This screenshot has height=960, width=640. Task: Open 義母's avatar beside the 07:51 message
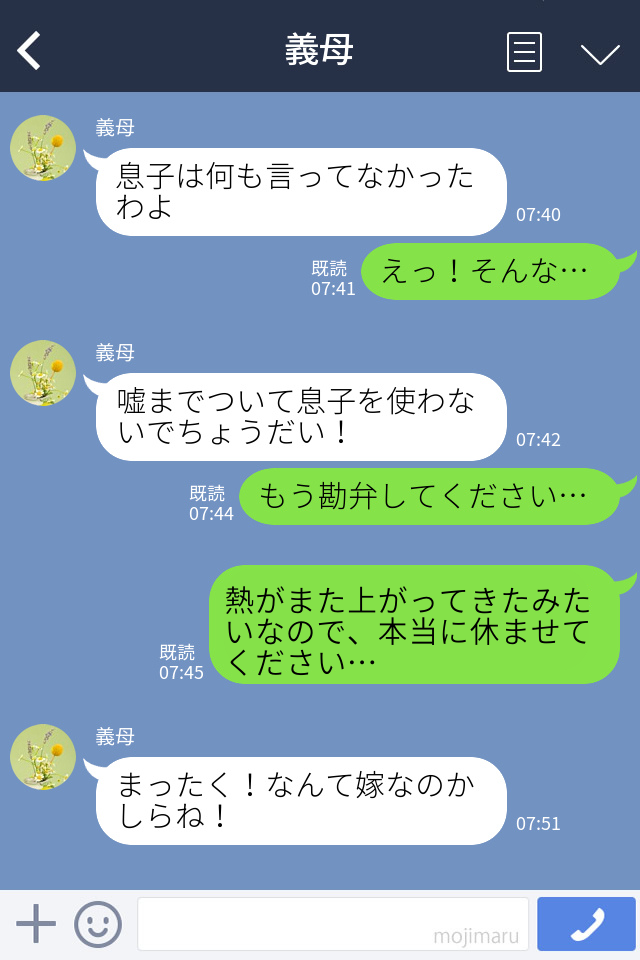click(43, 757)
